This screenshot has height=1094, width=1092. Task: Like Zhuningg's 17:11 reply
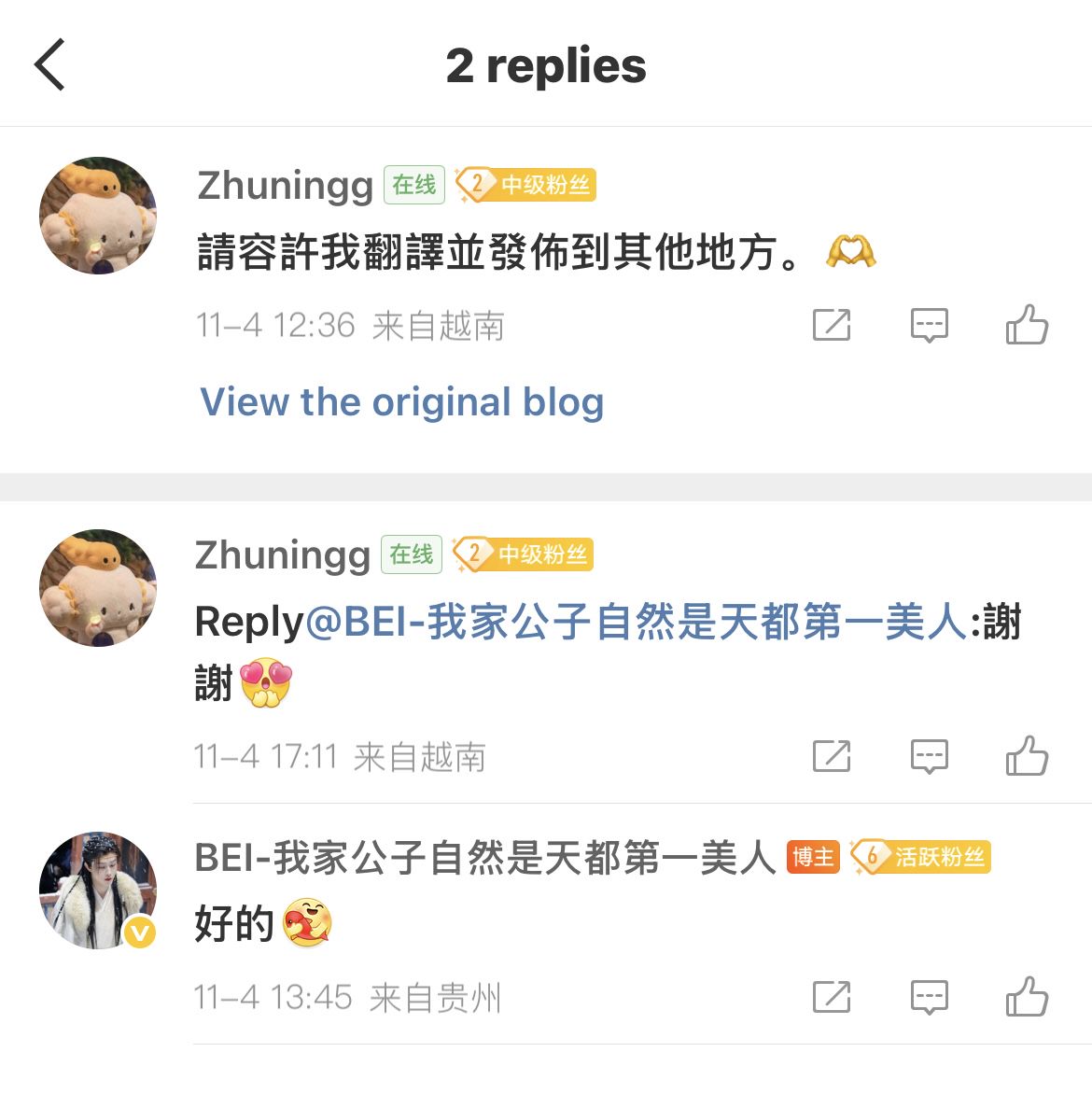(x=1027, y=756)
